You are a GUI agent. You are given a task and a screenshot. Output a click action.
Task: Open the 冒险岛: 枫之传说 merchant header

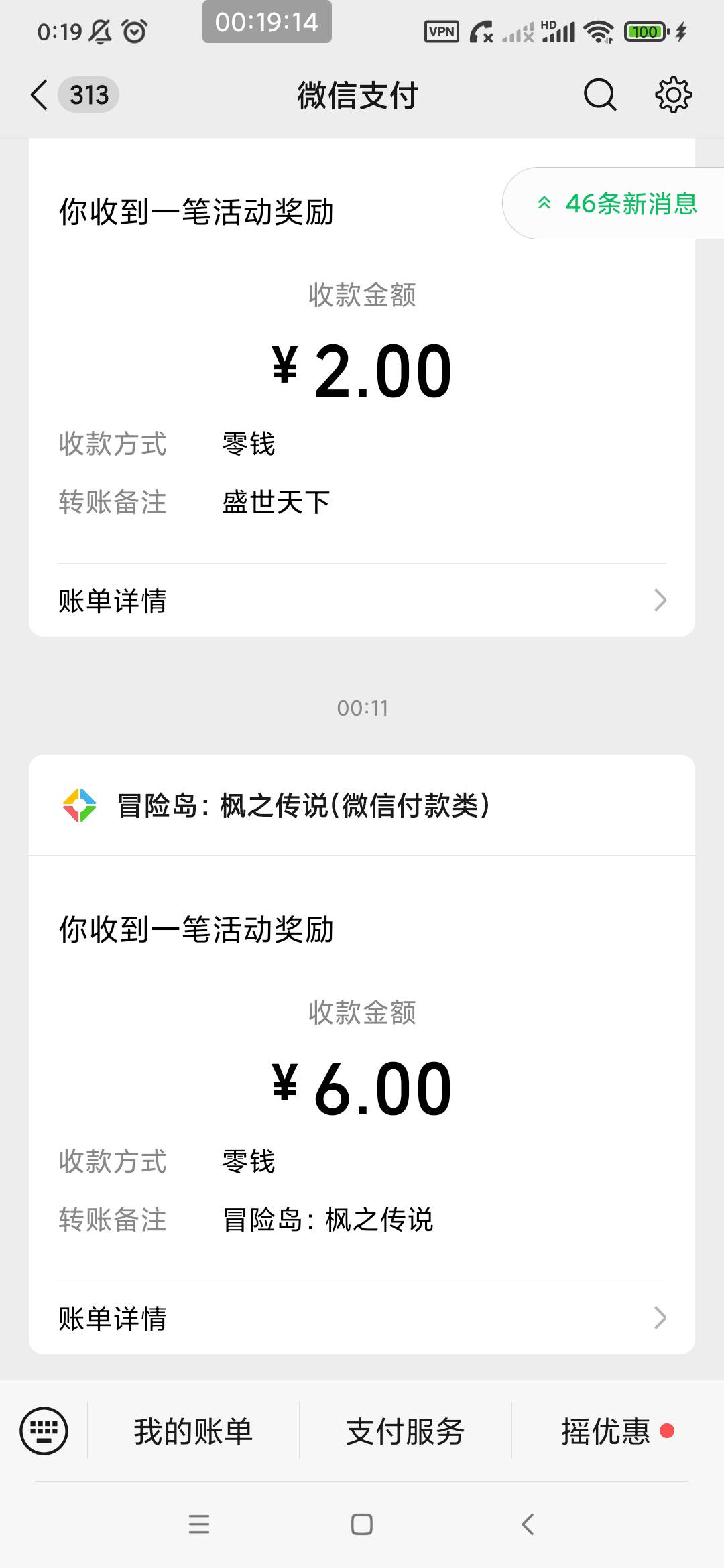[362, 805]
